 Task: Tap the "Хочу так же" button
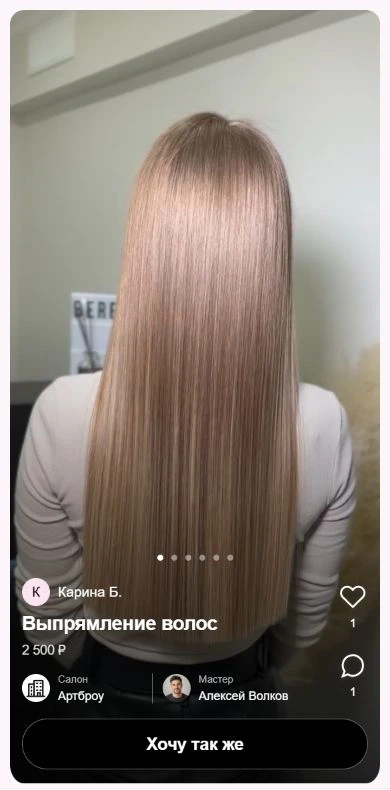pyautogui.click(x=194, y=744)
